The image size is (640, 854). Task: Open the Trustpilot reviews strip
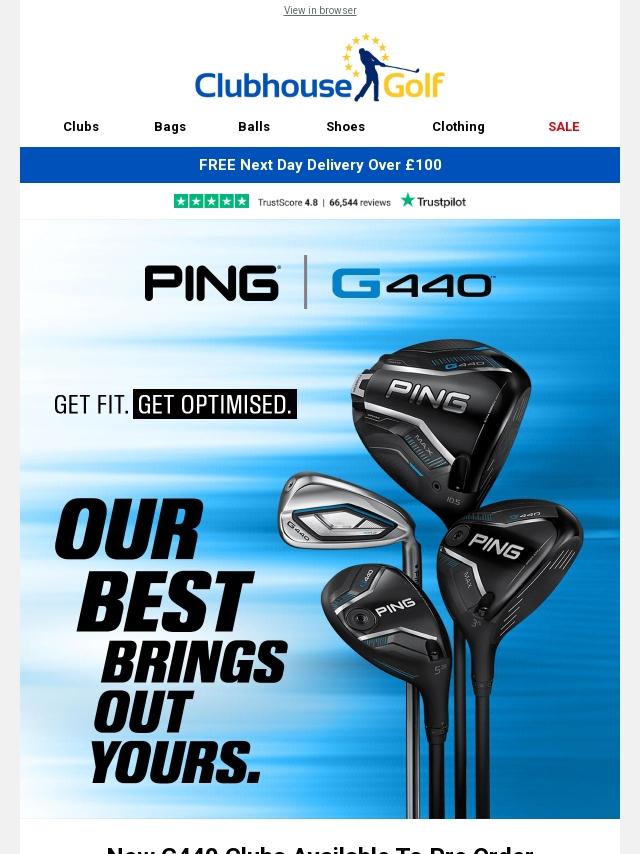[x=320, y=201]
